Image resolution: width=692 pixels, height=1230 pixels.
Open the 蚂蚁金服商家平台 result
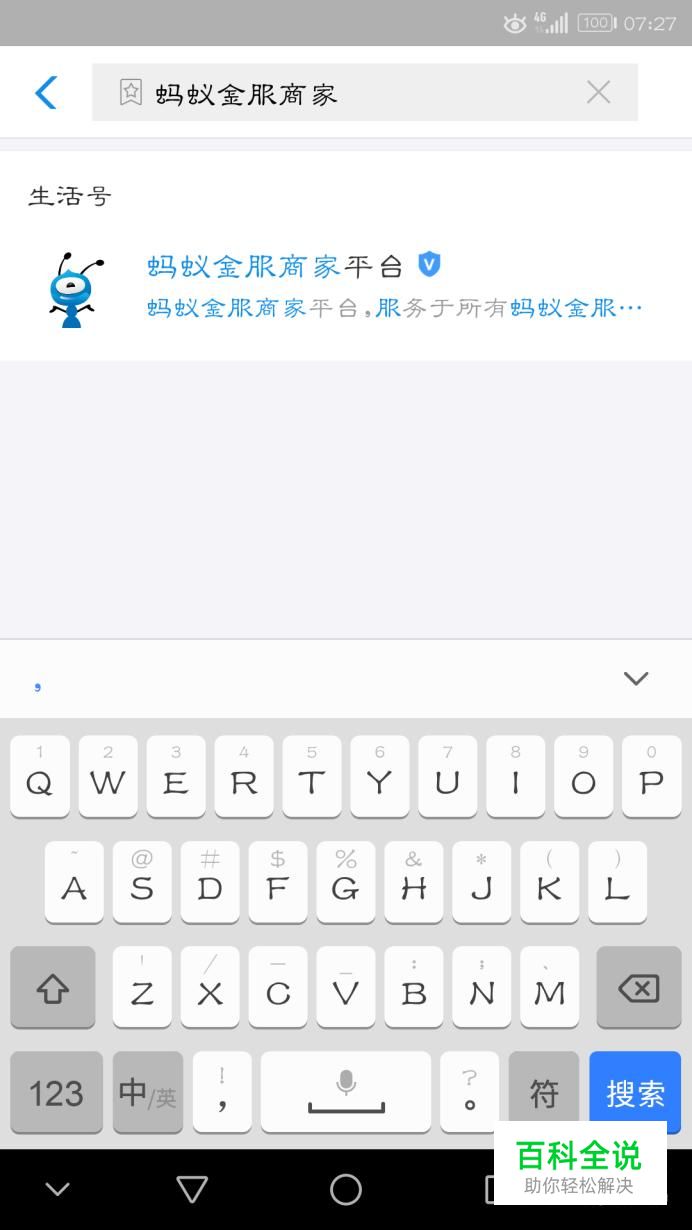[346, 286]
